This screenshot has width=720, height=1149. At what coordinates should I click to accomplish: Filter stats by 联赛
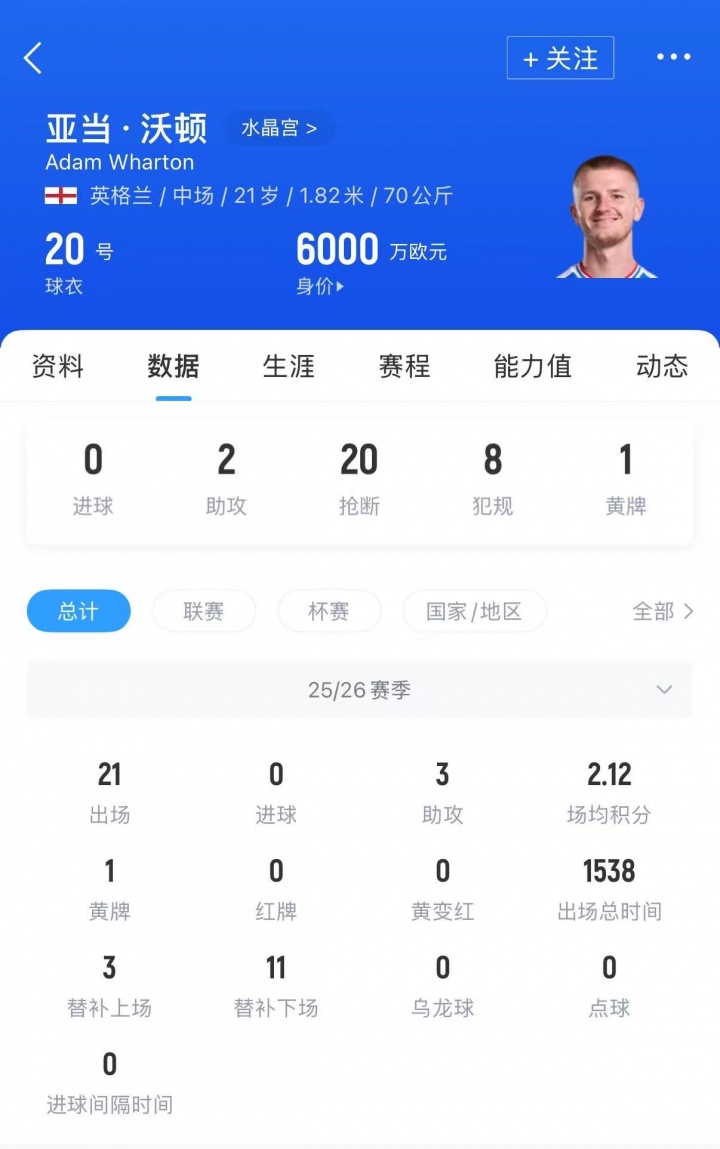(x=203, y=611)
